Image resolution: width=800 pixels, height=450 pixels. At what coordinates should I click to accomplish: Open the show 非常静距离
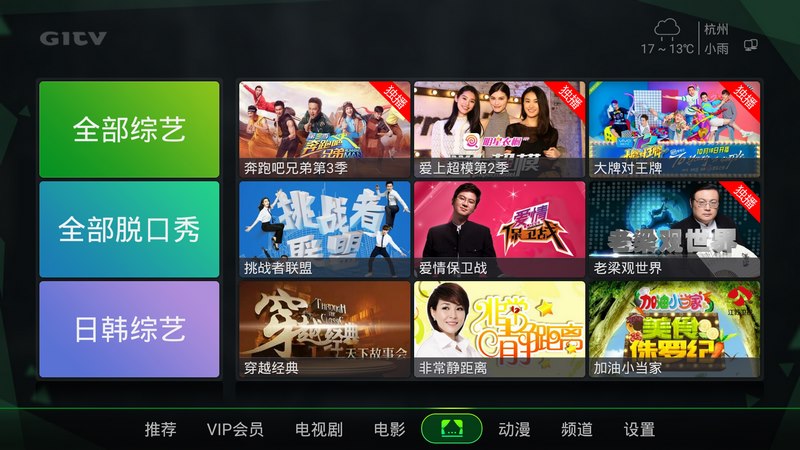pyautogui.click(x=499, y=329)
